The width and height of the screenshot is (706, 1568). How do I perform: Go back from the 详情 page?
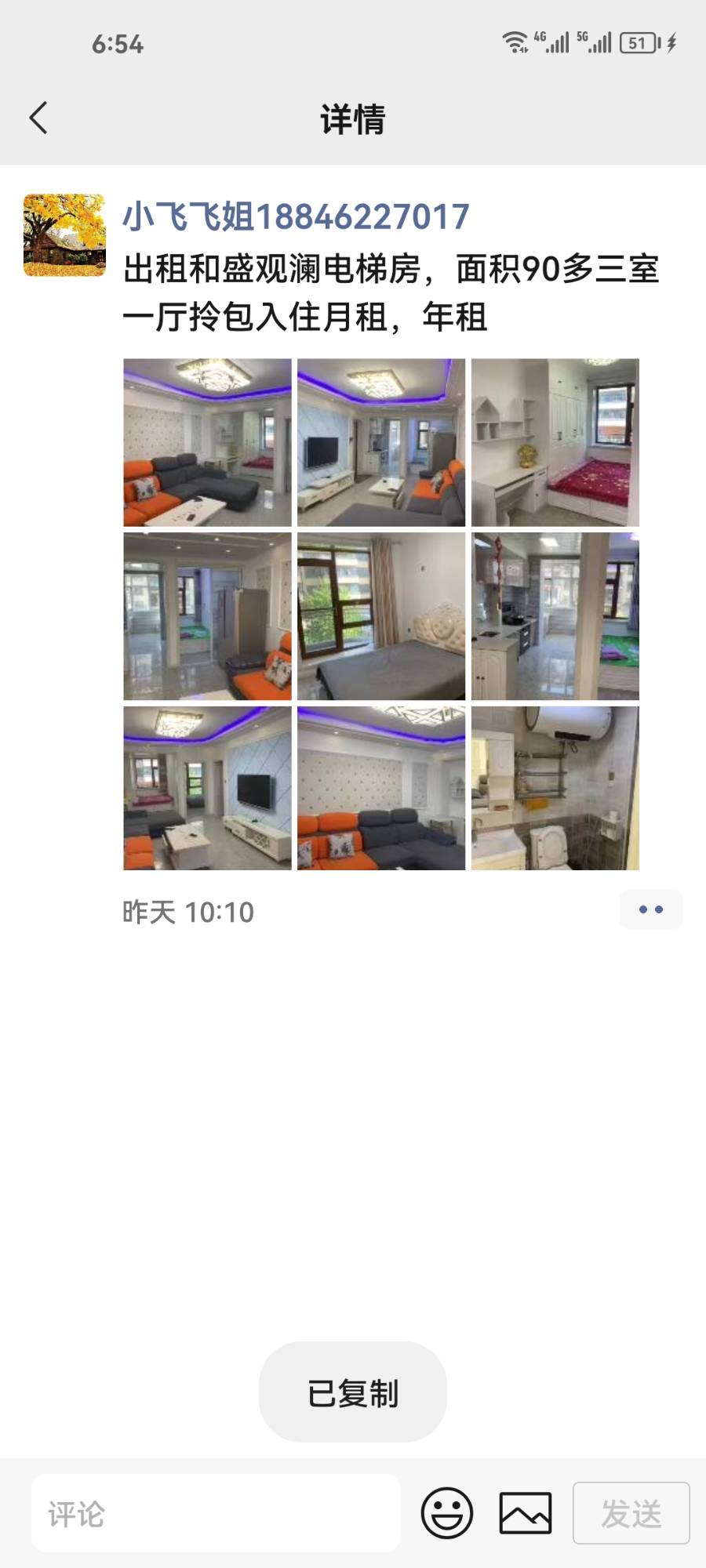(38, 118)
